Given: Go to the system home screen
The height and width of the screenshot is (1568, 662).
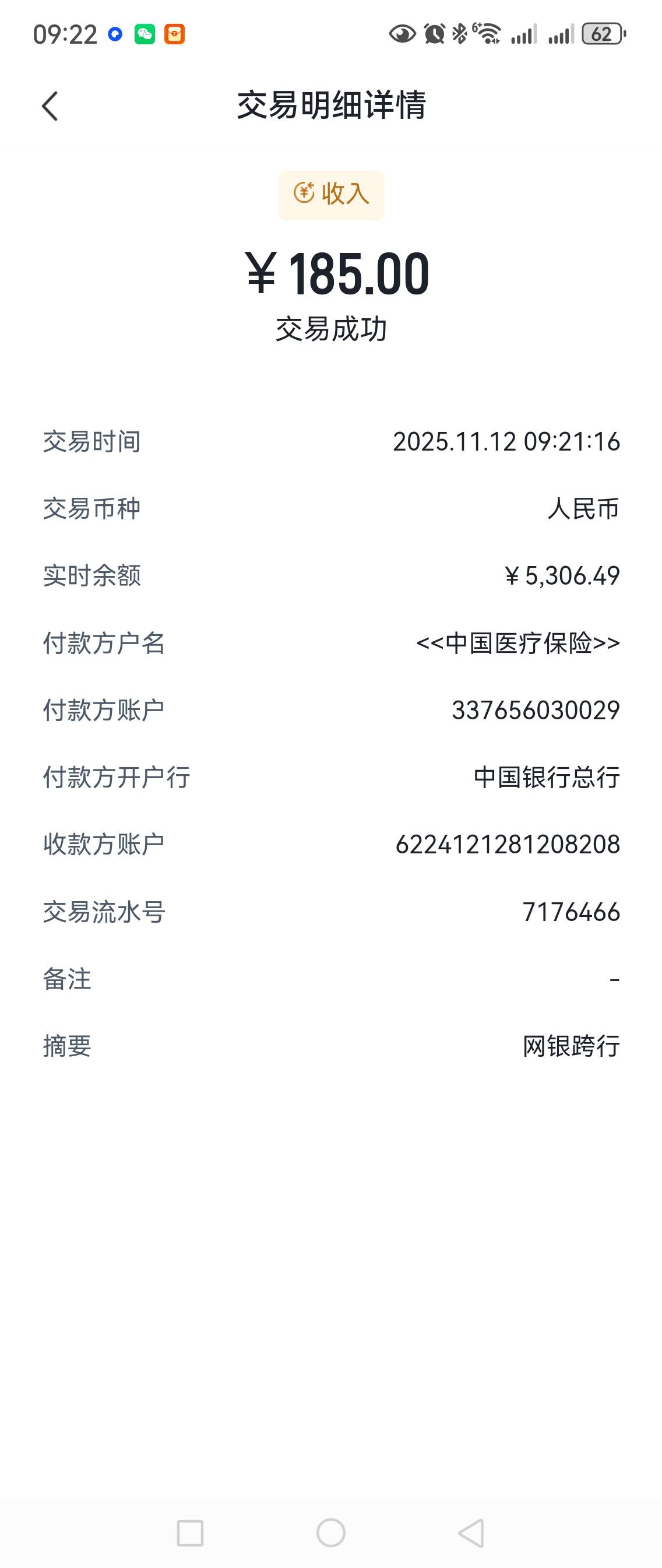Looking at the screenshot, I should coord(331,1532).
